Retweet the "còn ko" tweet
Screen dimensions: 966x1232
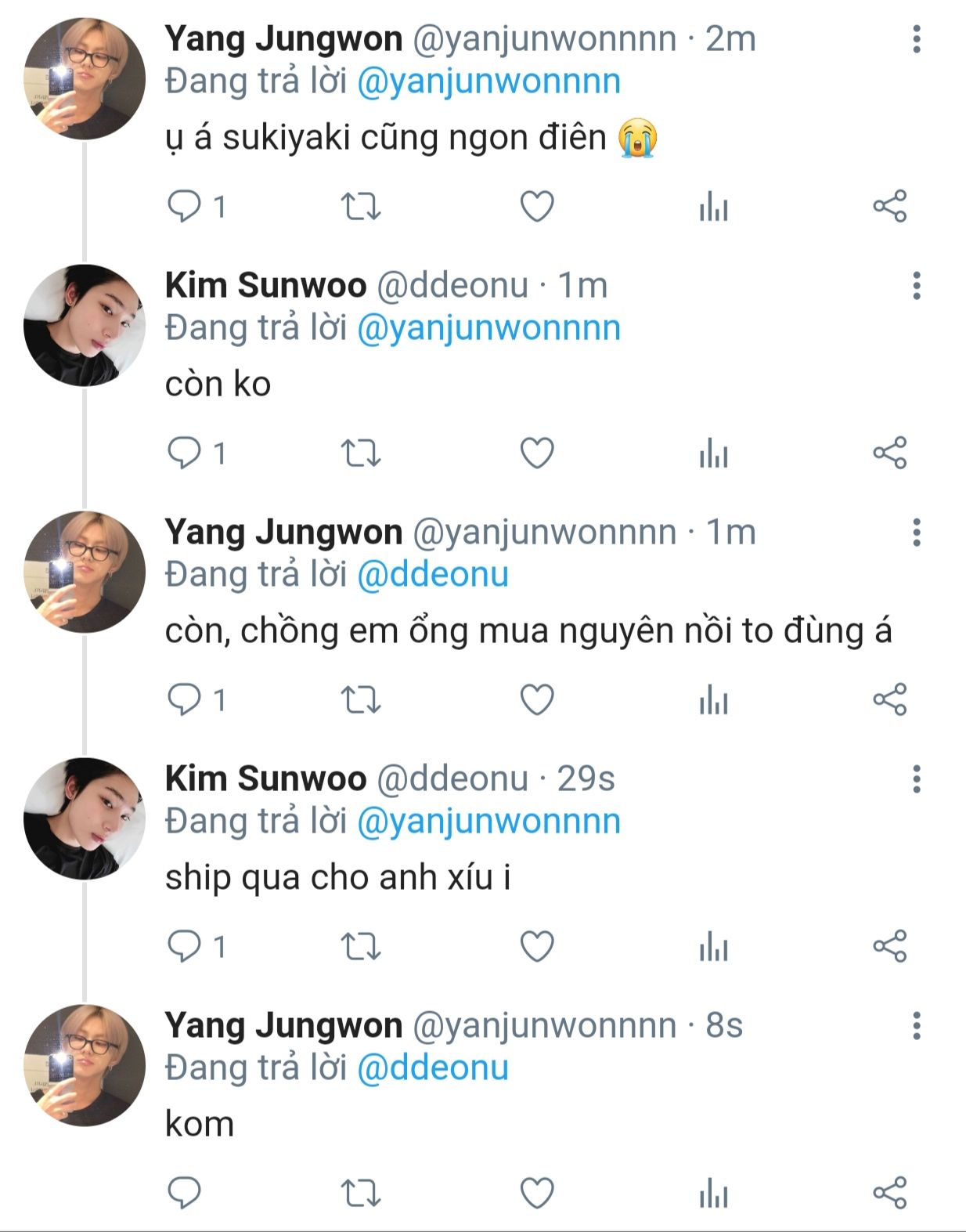pyautogui.click(x=361, y=453)
